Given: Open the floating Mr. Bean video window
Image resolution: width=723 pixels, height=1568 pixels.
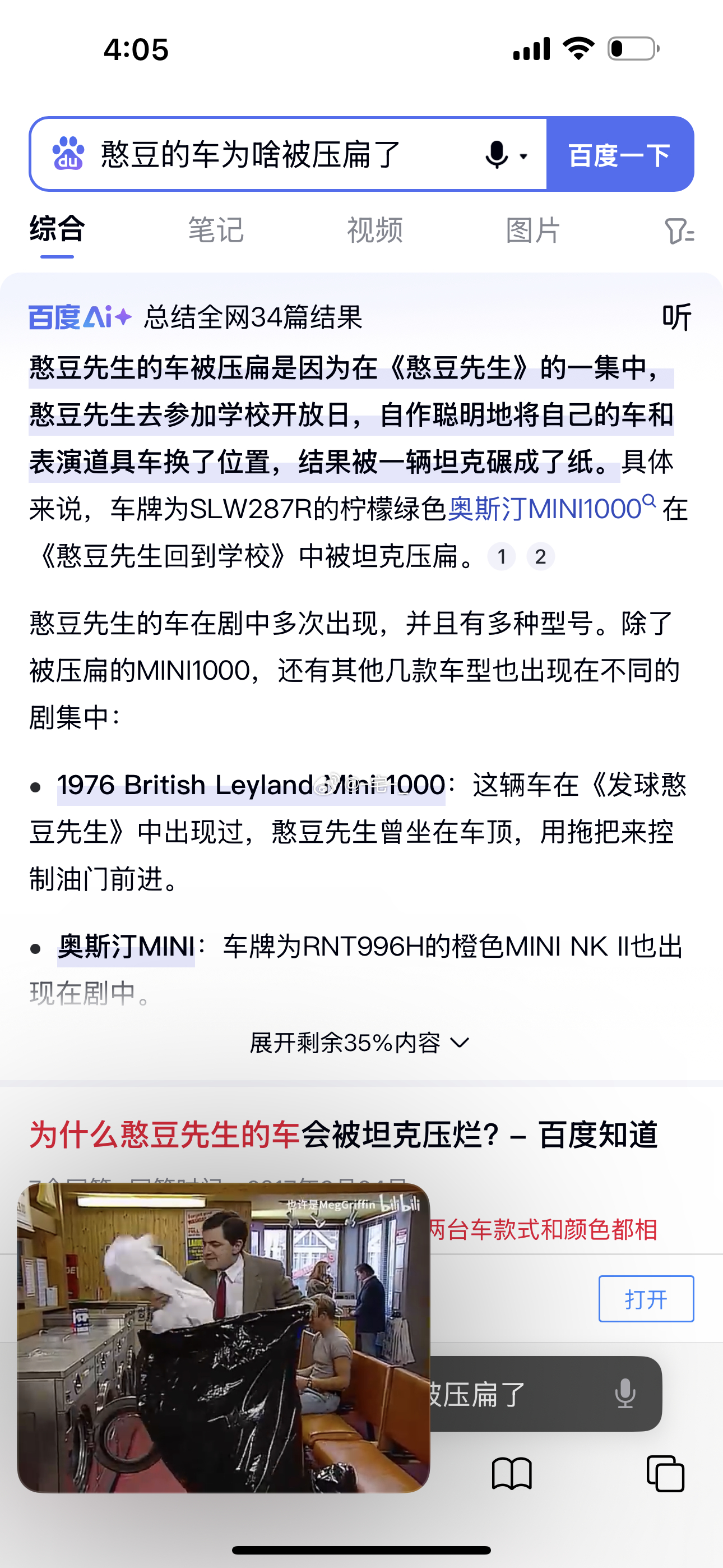Looking at the screenshot, I should click(224, 1338).
